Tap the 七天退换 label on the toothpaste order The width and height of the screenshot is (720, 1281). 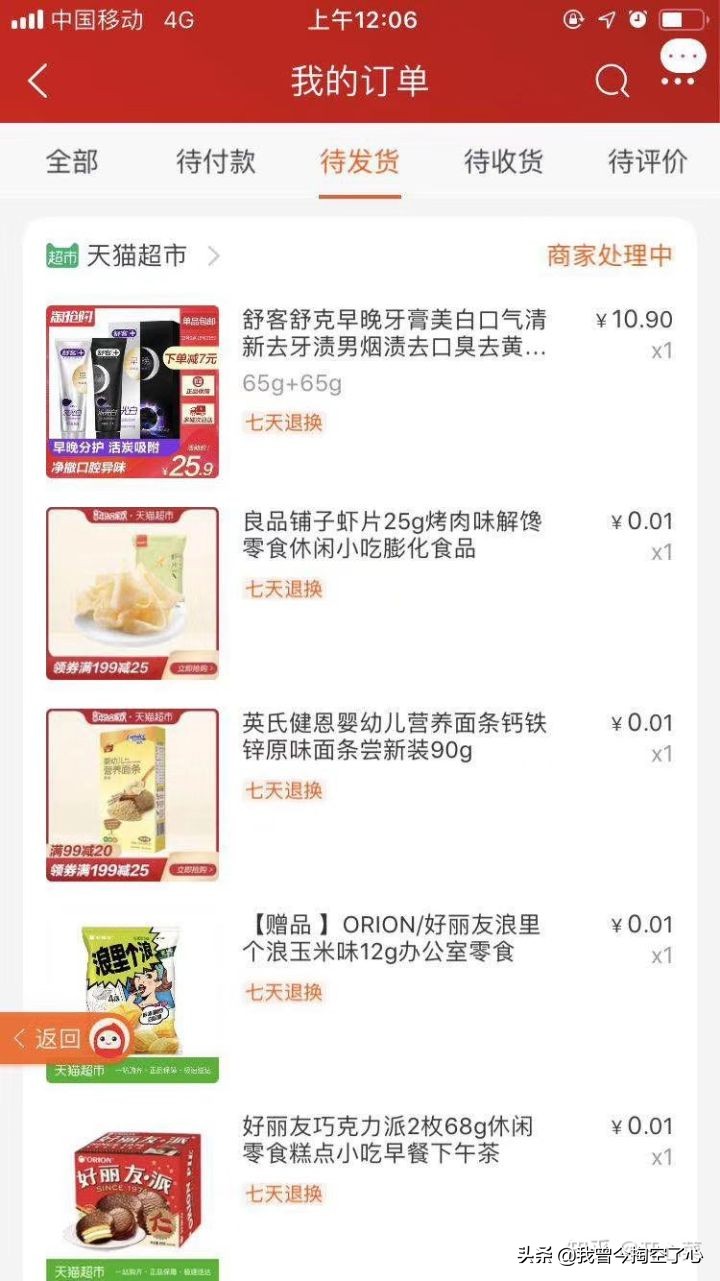pyautogui.click(x=282, y=423)
